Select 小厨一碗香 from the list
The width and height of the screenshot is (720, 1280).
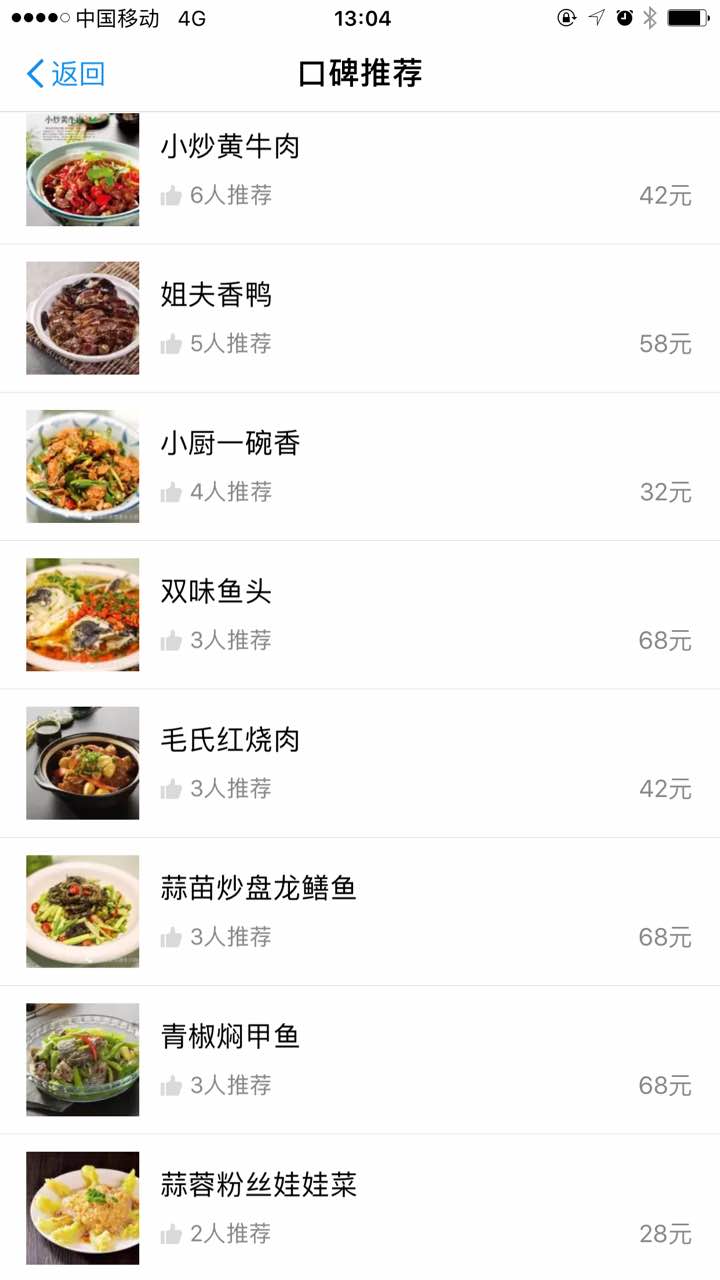360,466
